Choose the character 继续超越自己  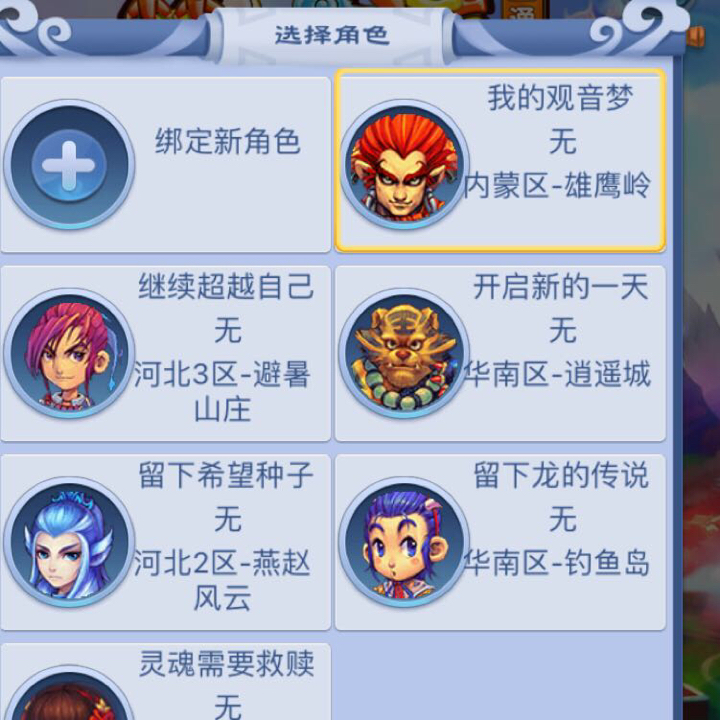point(165,352)
